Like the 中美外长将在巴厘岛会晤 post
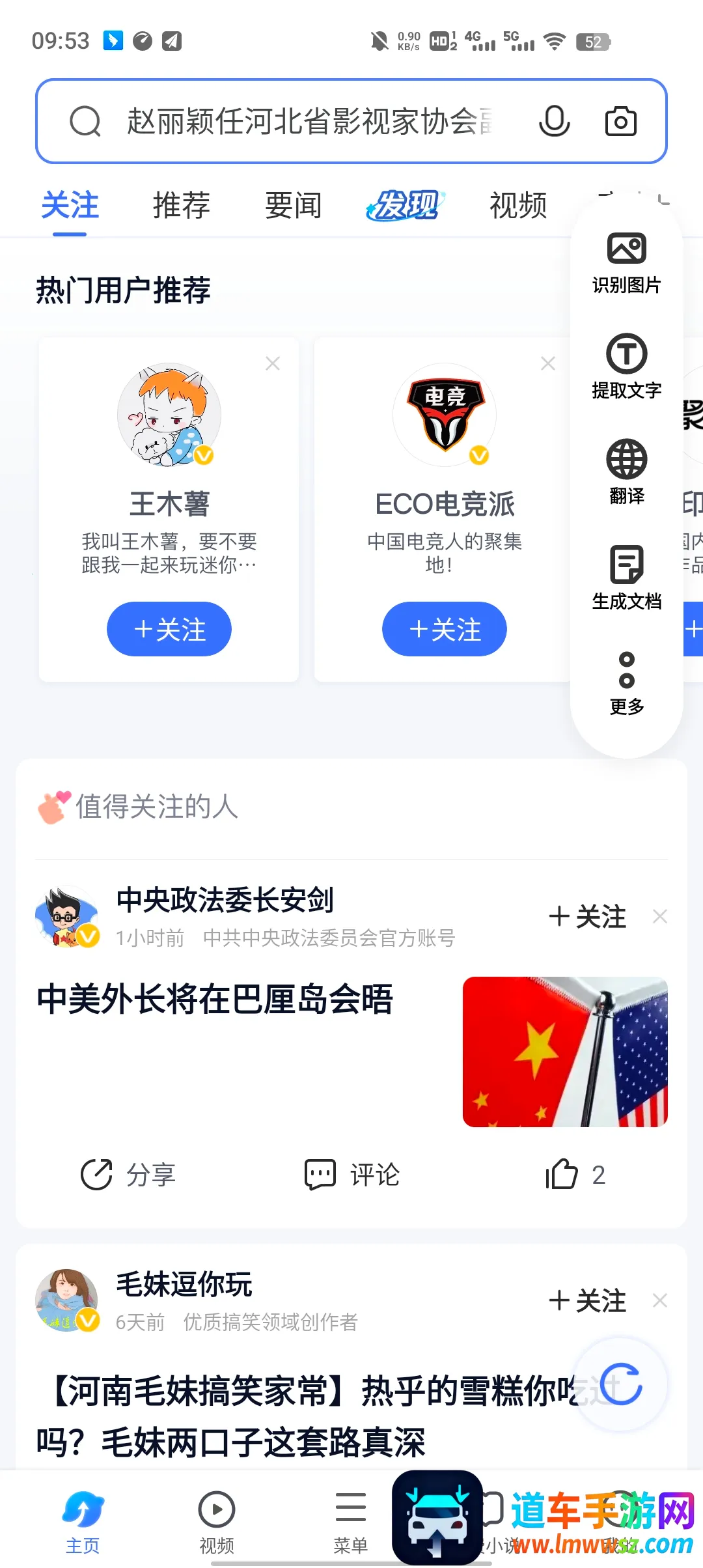 click(575, 1175)
